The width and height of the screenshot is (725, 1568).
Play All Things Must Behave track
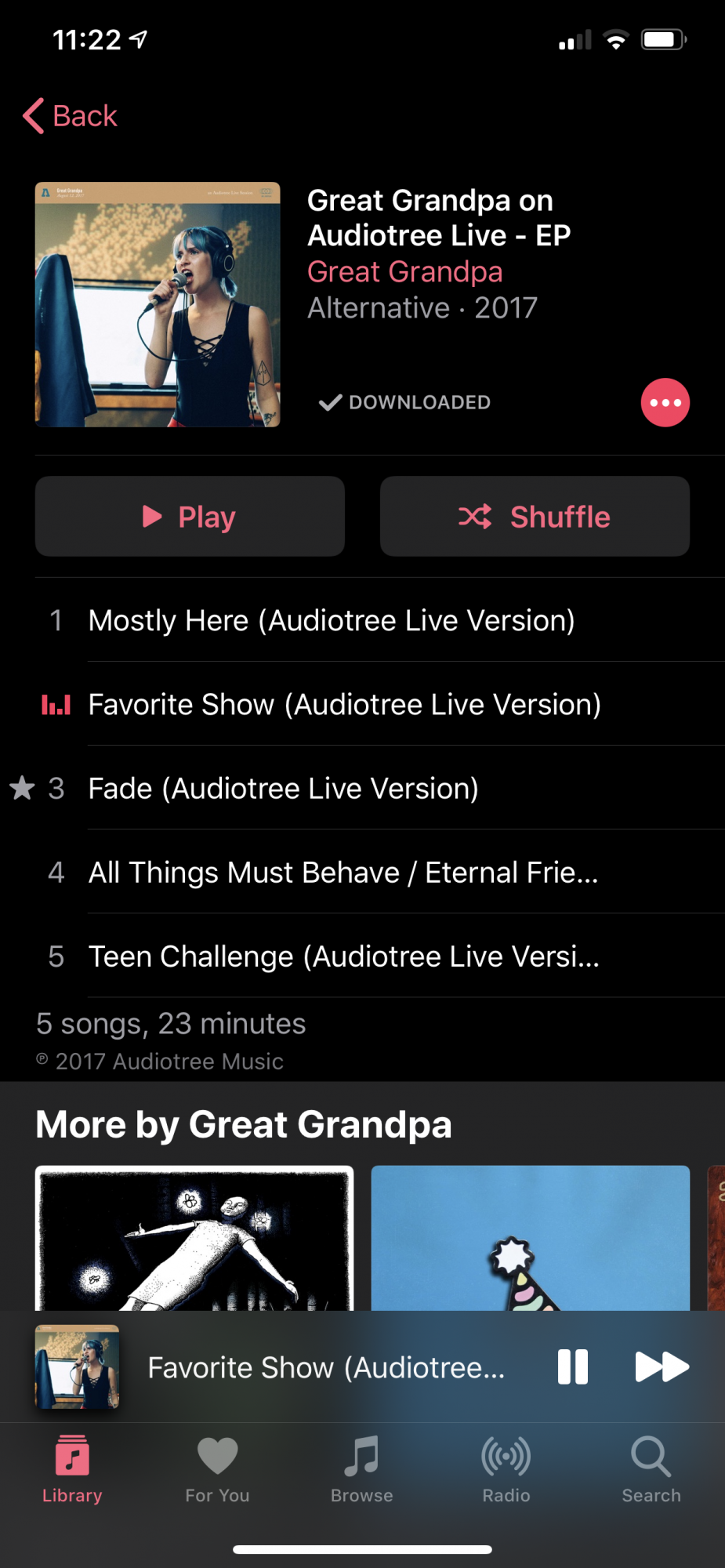[x=343, y=873]
